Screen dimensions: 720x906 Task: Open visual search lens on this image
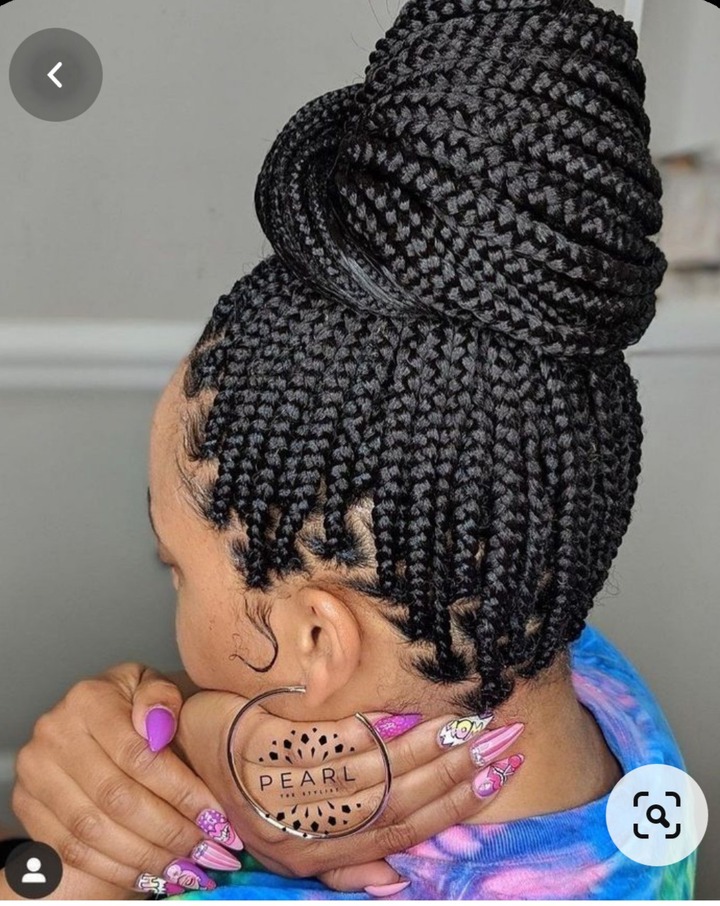click(656, 814)
